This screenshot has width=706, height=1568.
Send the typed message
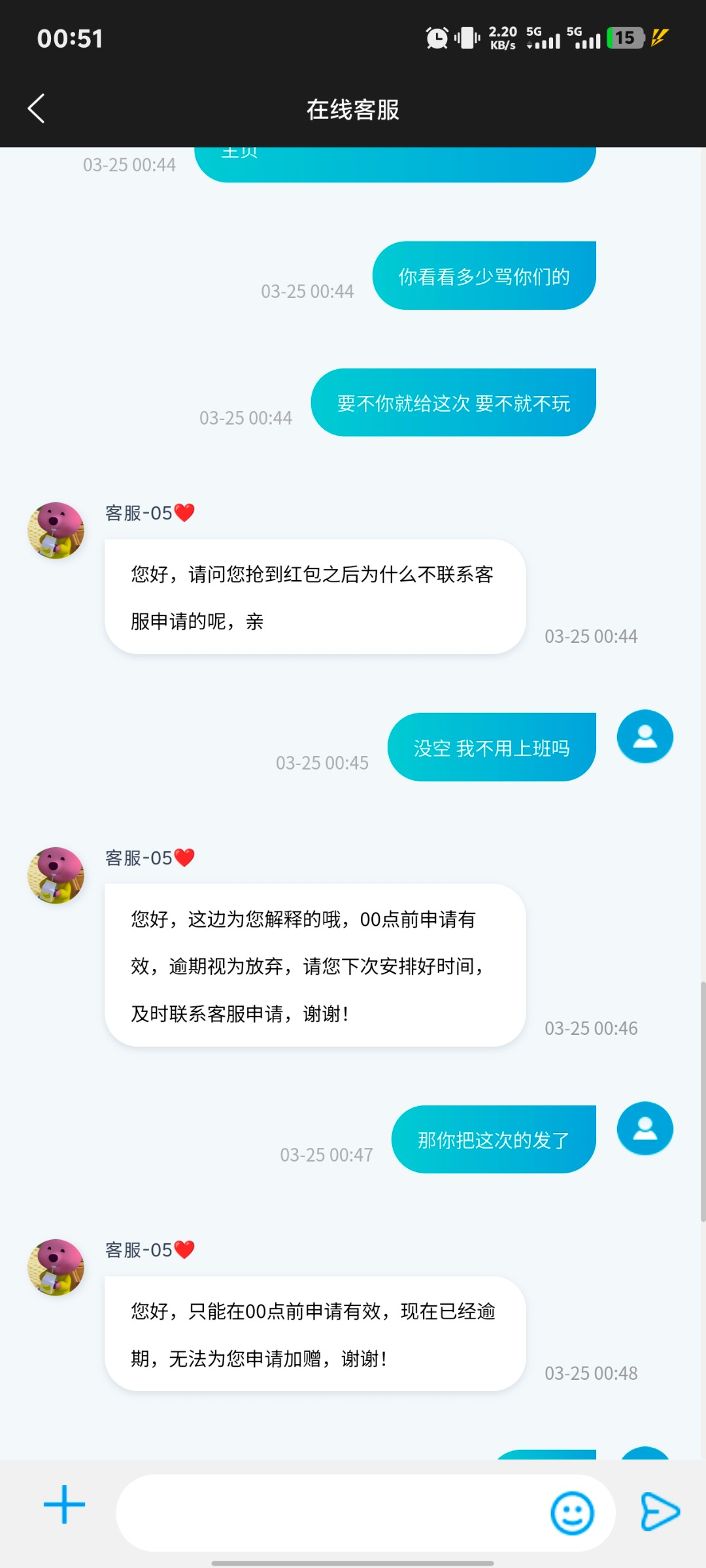click(660, 1511)
